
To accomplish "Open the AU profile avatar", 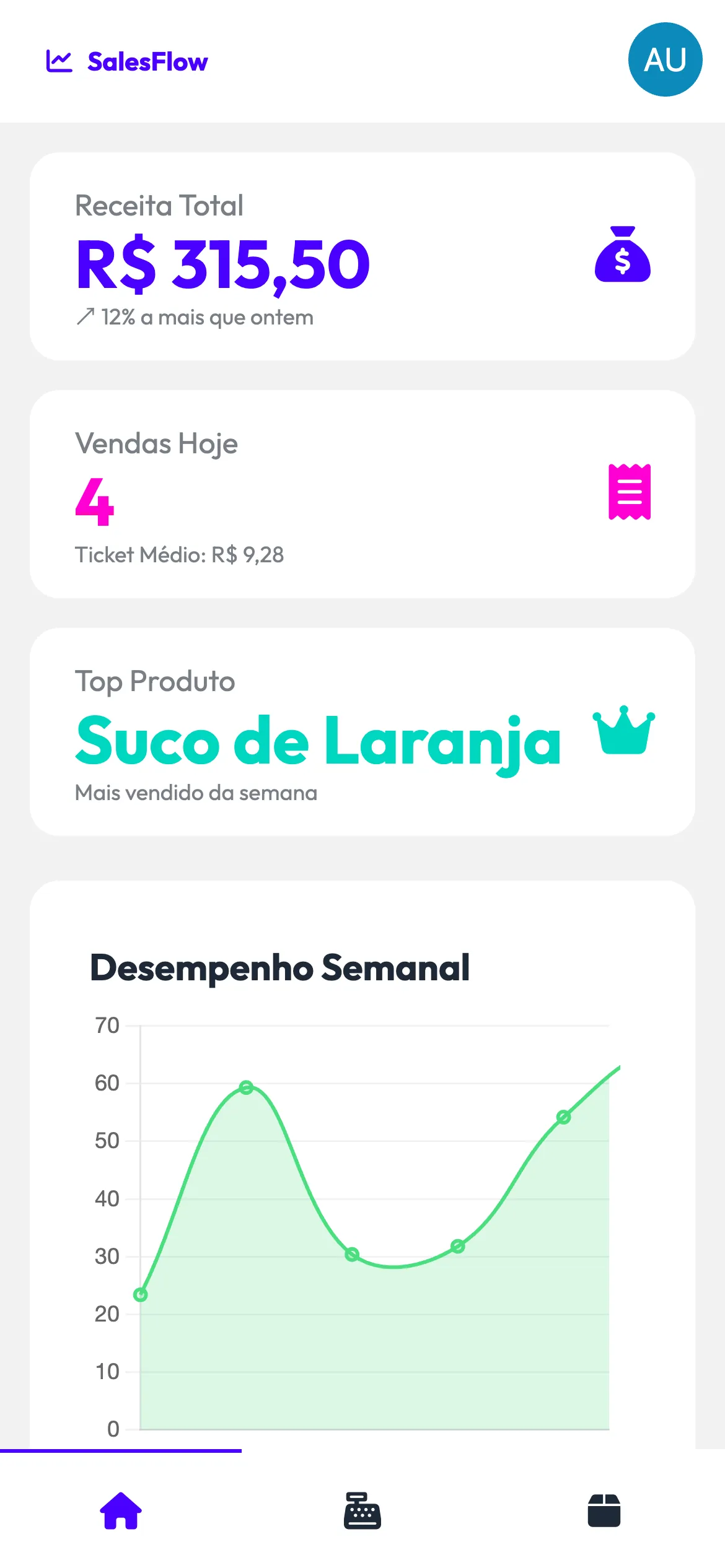I will (x=666, y=59).
